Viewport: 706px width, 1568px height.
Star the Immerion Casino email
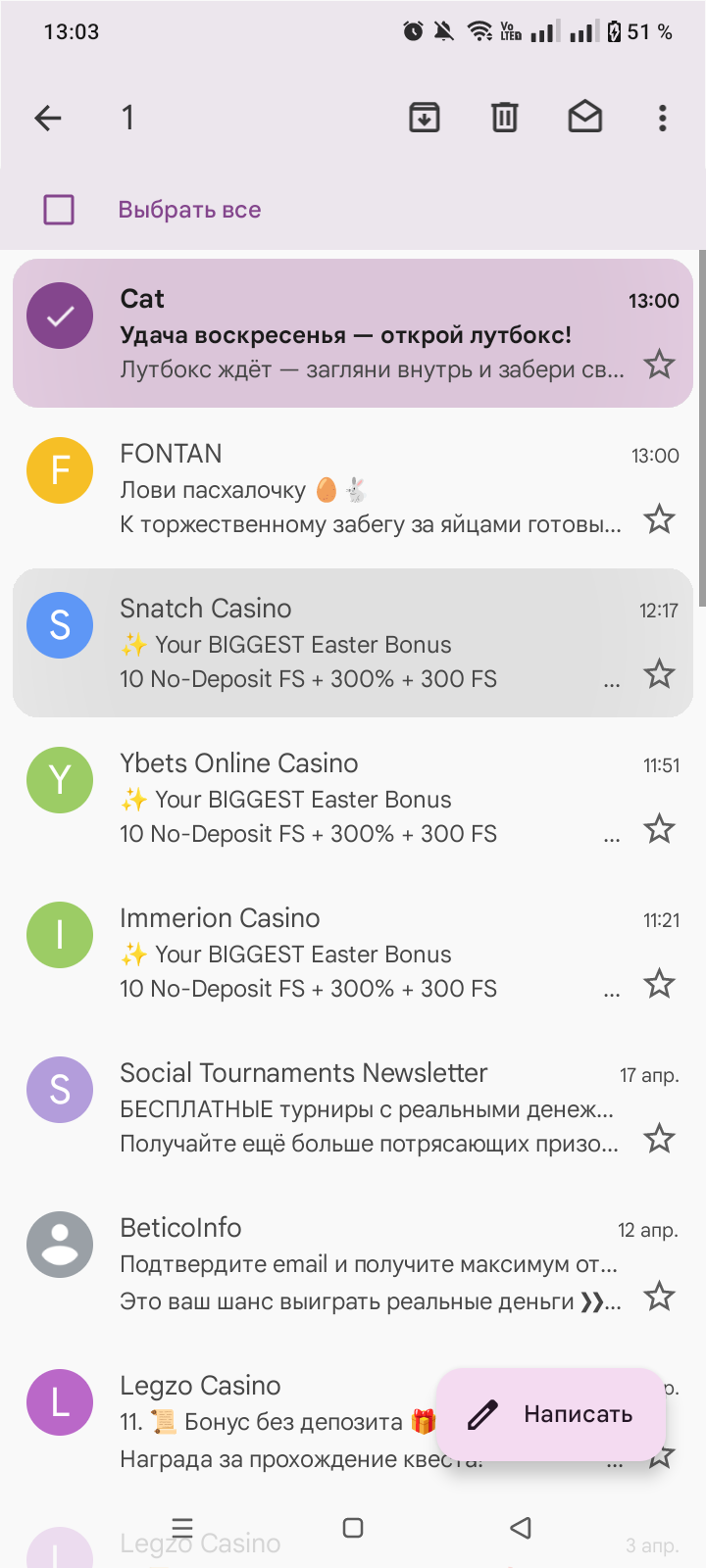[x=659, y=984]
